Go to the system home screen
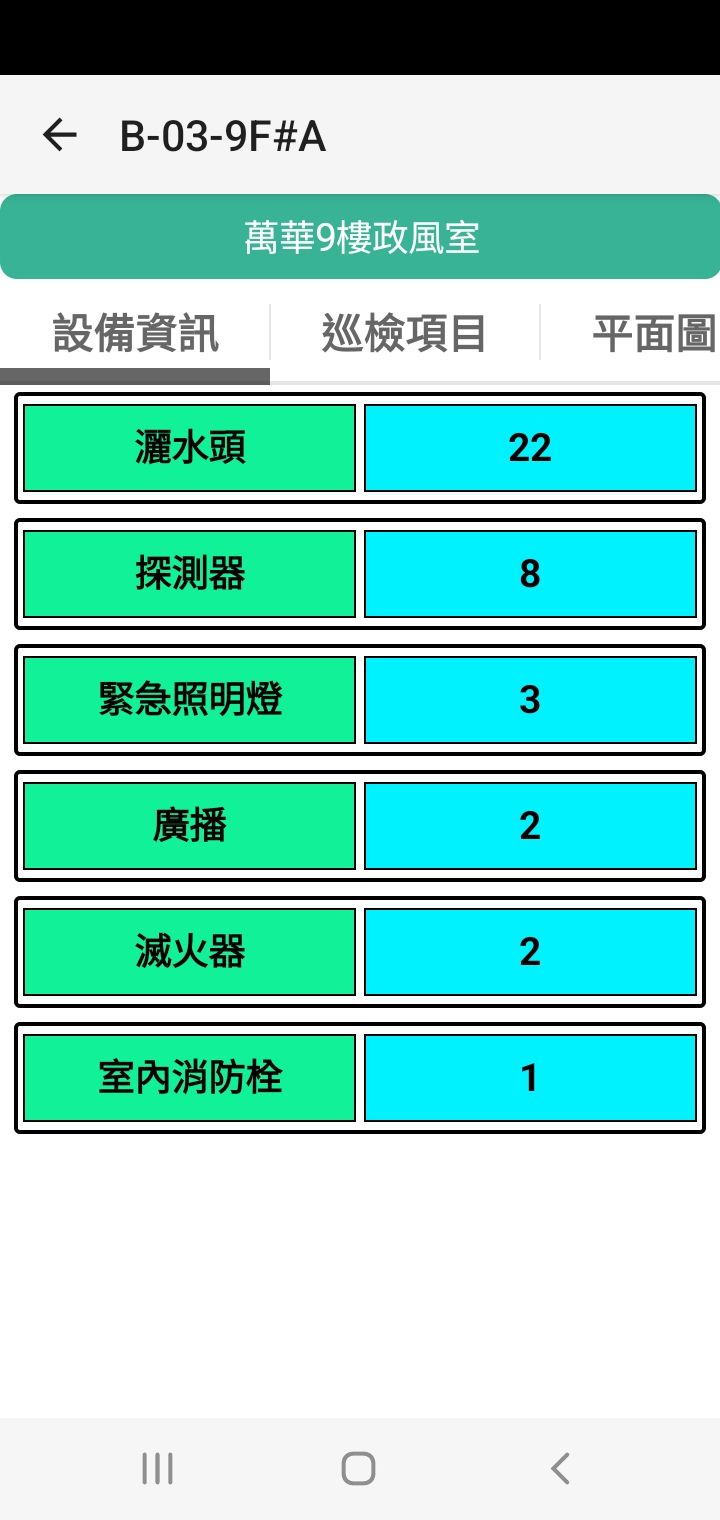The width and height of the screenshot is (720, 1520). [358, 1469]
